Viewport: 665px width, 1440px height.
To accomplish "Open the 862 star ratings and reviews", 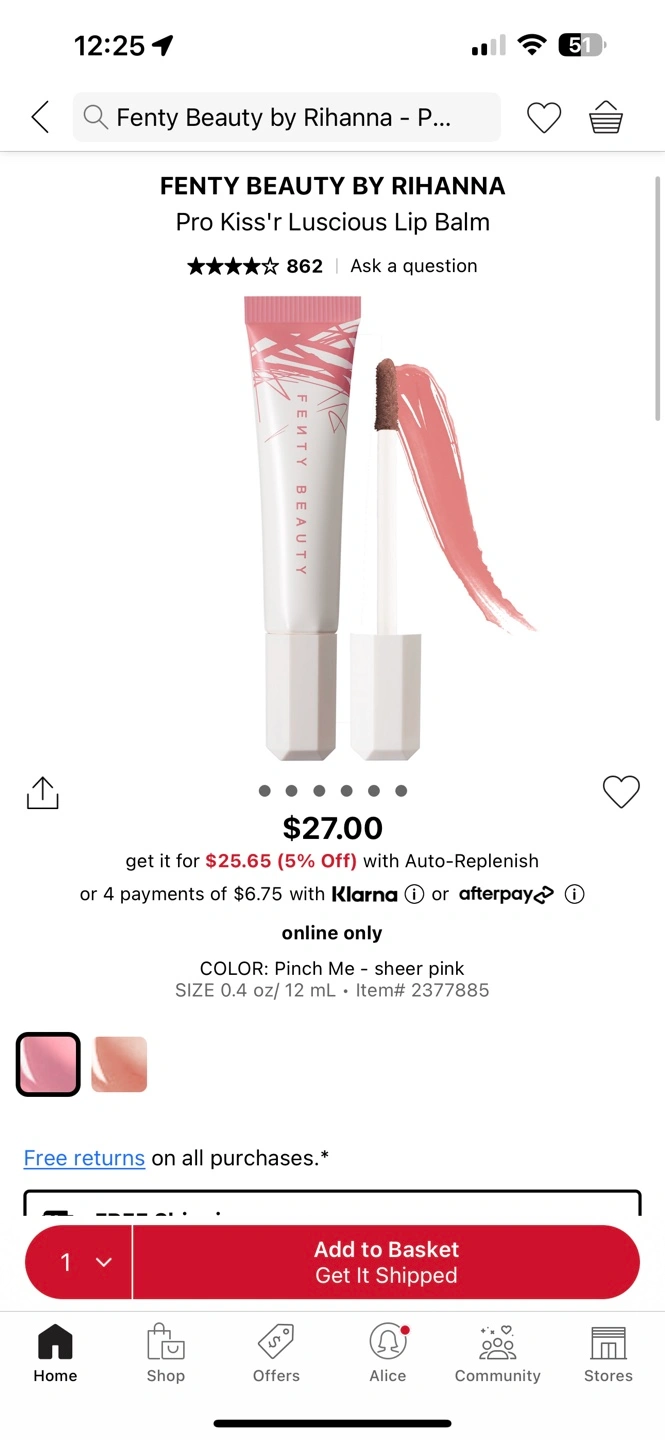I will point(255,266).
